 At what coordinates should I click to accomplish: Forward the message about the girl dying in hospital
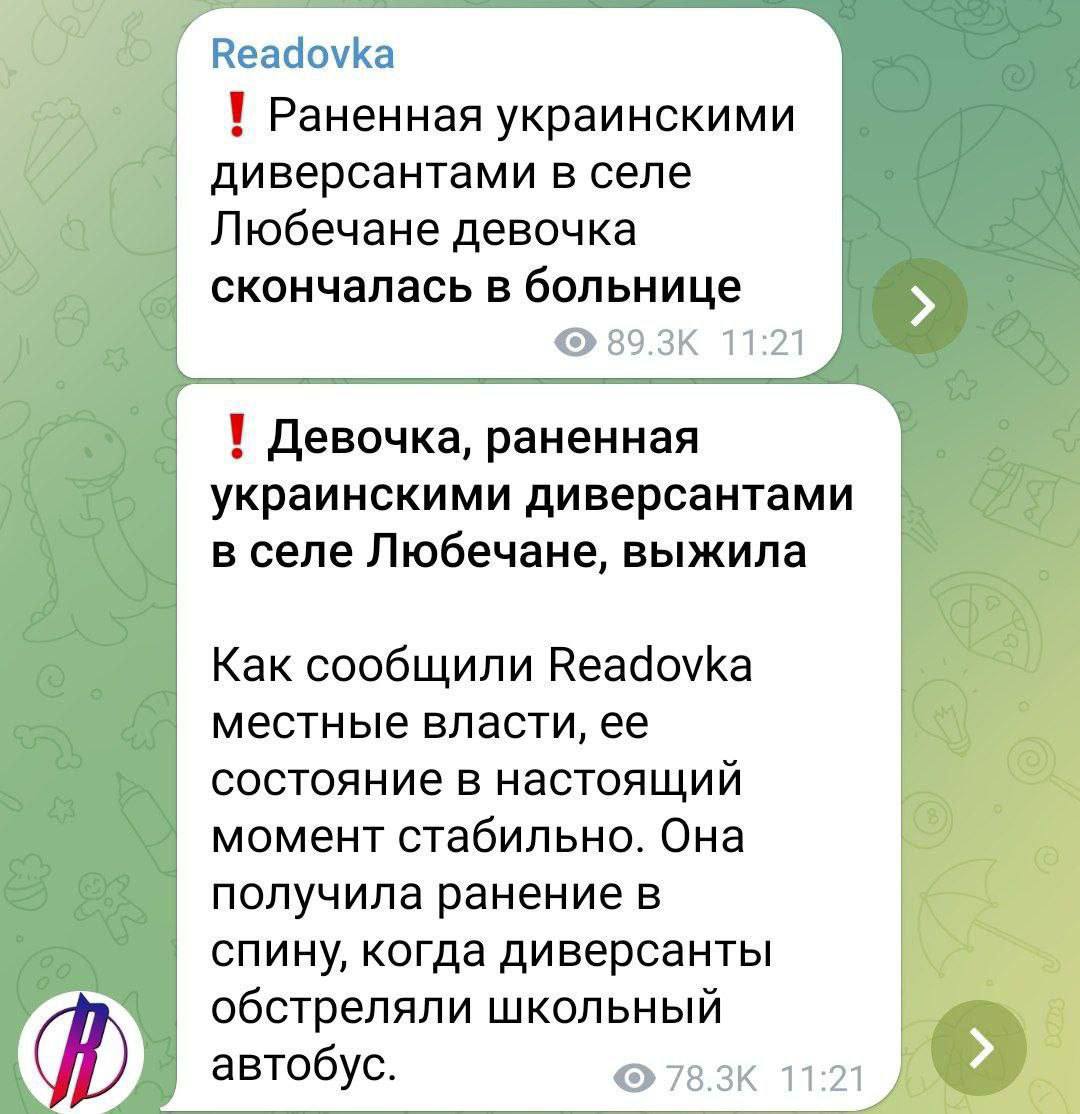[x=919, y=305]
